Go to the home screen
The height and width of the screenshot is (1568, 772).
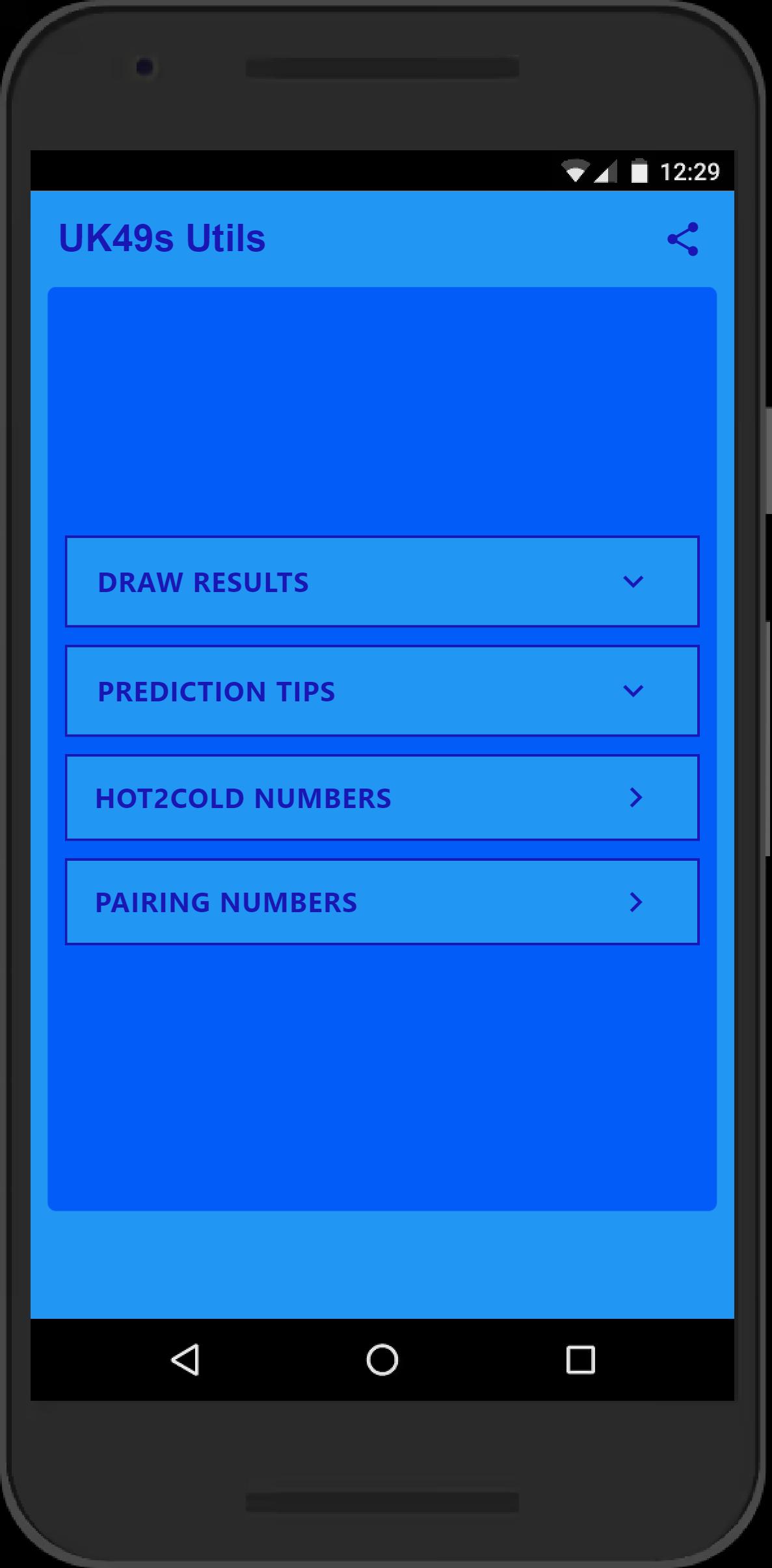pyautogui.click(x=382, y=1360)
